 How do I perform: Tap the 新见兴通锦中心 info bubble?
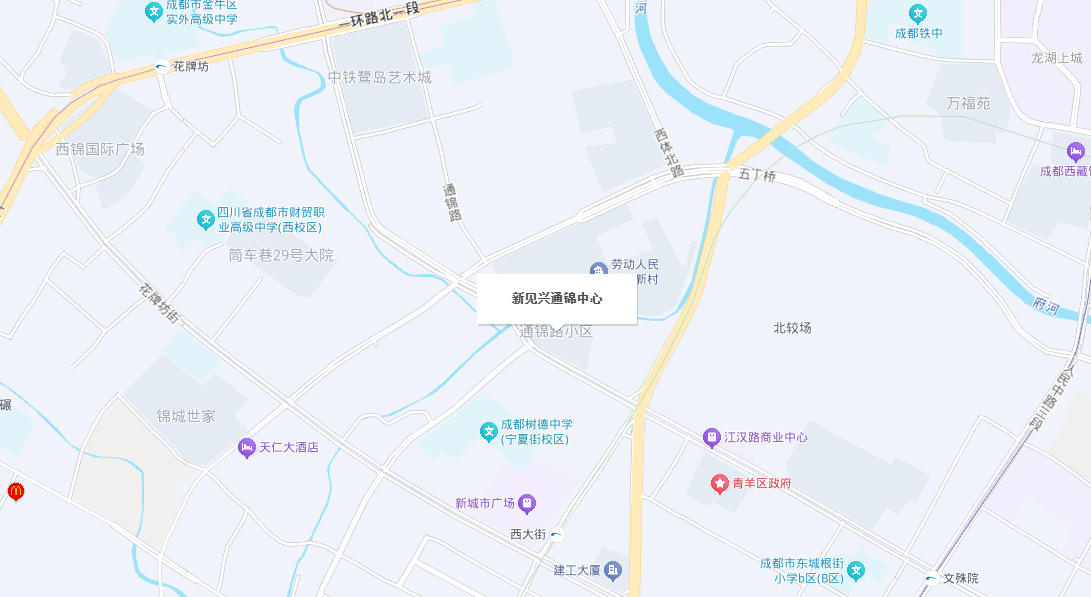[x=556, y=298]
